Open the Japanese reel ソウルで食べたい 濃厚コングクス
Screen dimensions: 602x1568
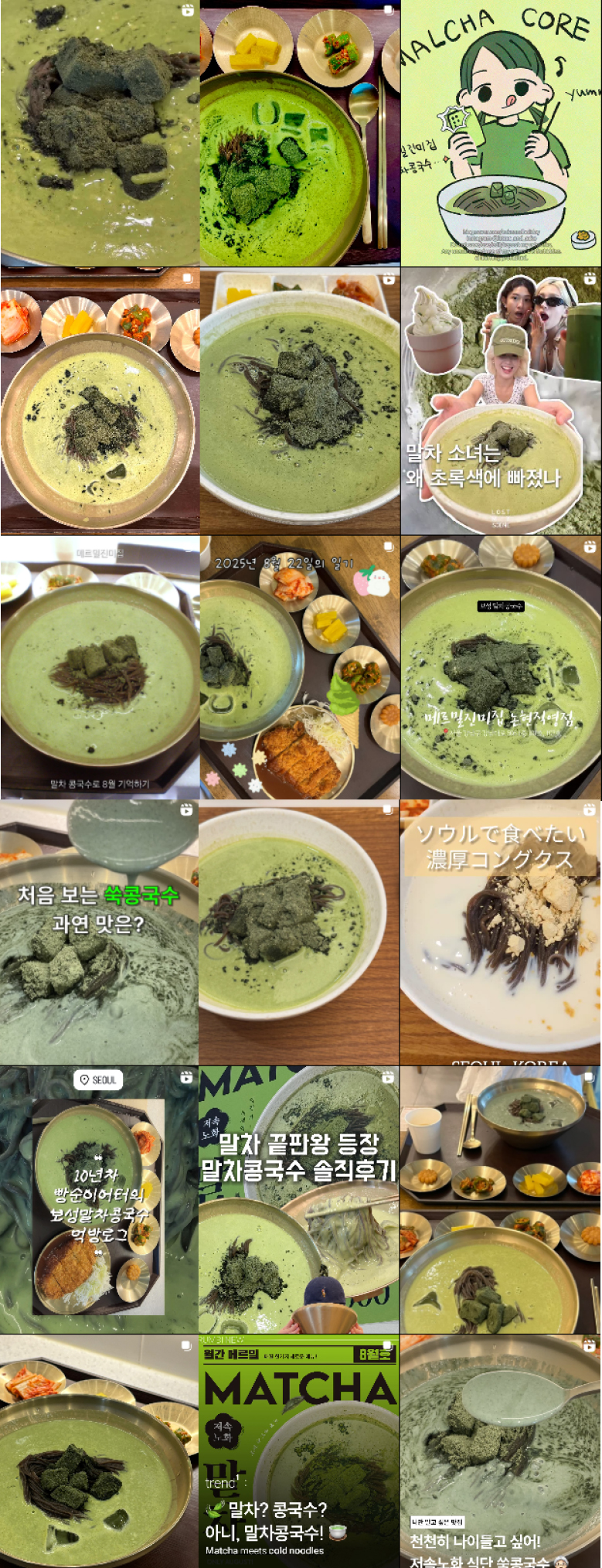[501, 932]
